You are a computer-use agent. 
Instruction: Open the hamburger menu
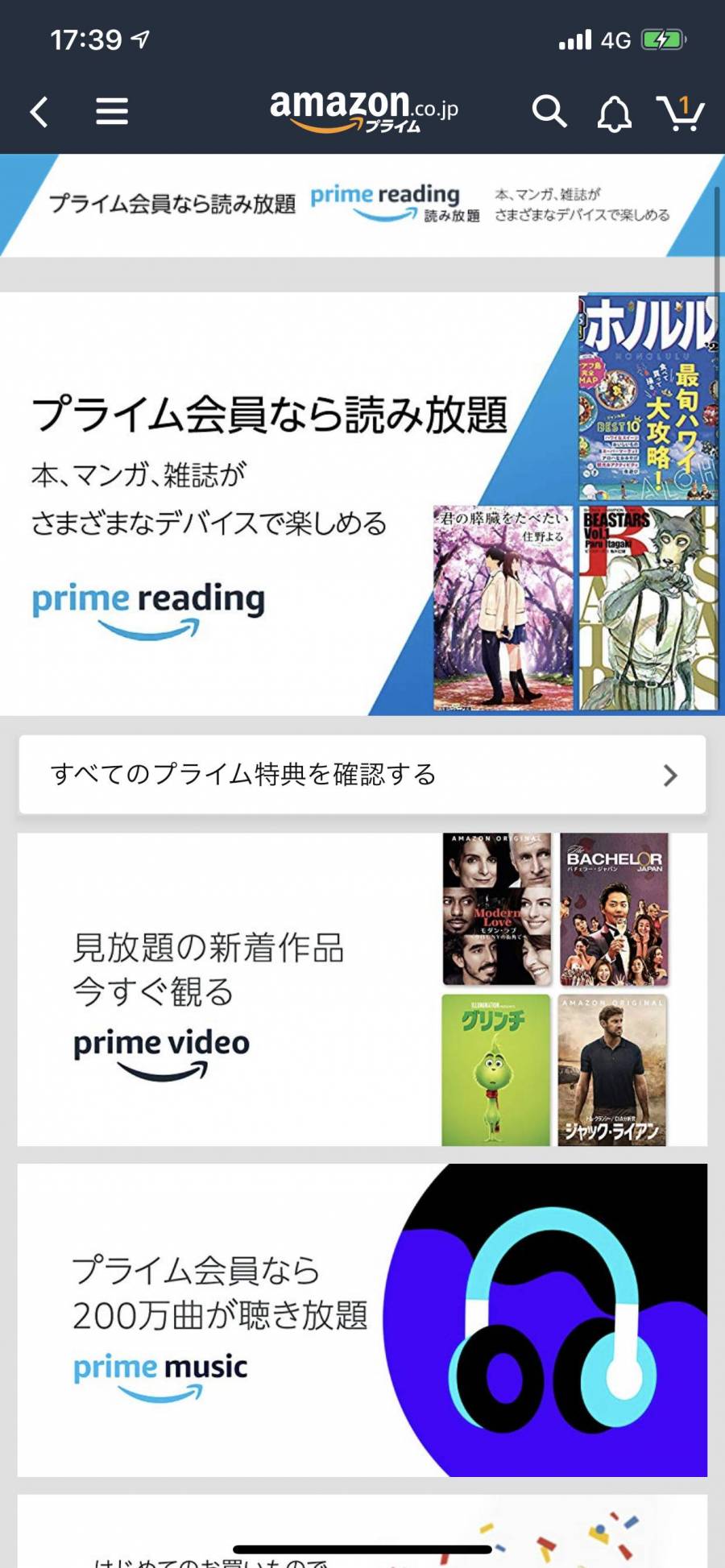tap(112, 112)
